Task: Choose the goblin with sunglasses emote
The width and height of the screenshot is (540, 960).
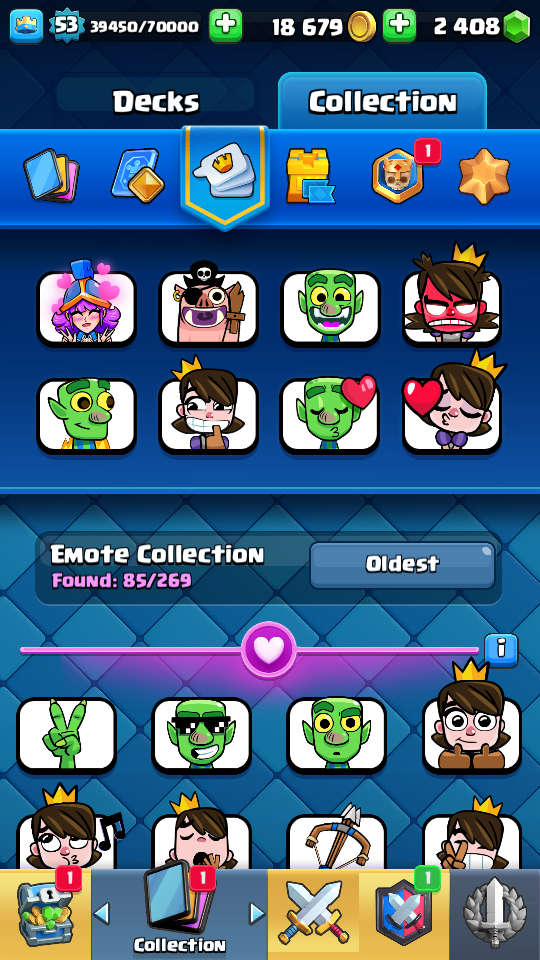Action: (201, 734)
